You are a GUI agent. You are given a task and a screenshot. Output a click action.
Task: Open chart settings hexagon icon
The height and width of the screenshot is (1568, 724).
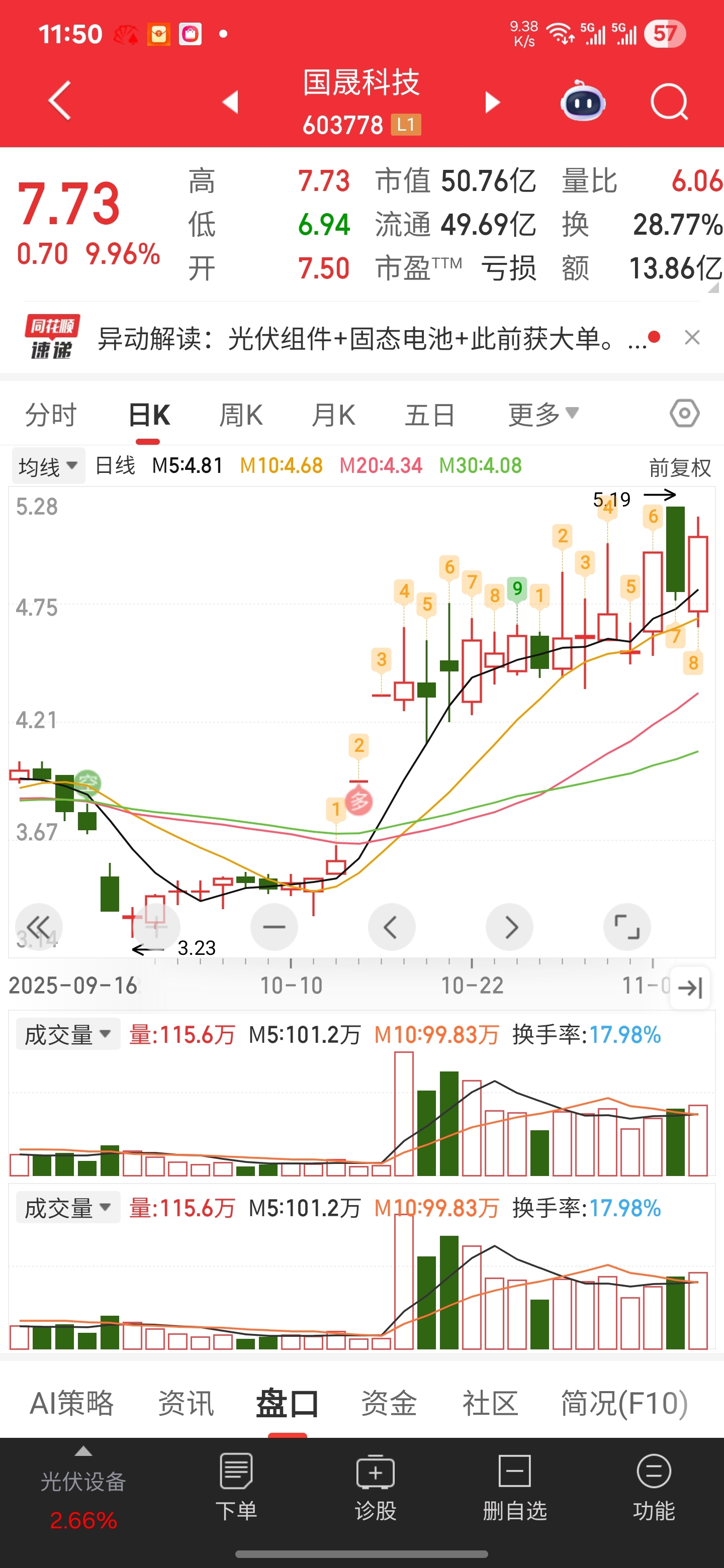click(684, 413)
